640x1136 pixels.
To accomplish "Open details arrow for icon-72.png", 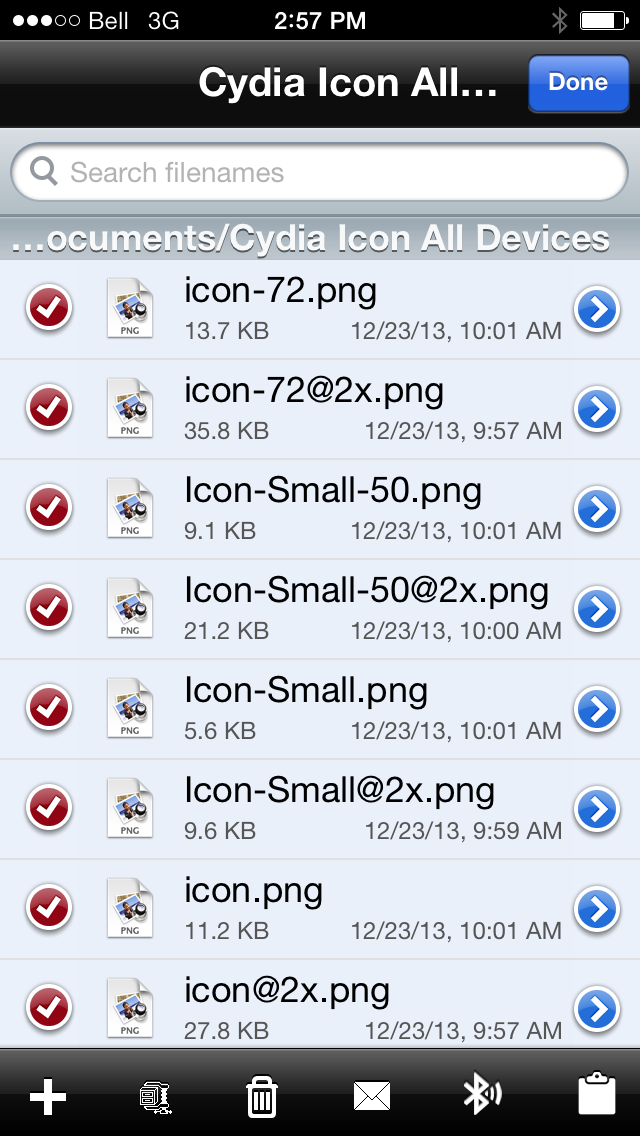I will [x=597, y=309].
